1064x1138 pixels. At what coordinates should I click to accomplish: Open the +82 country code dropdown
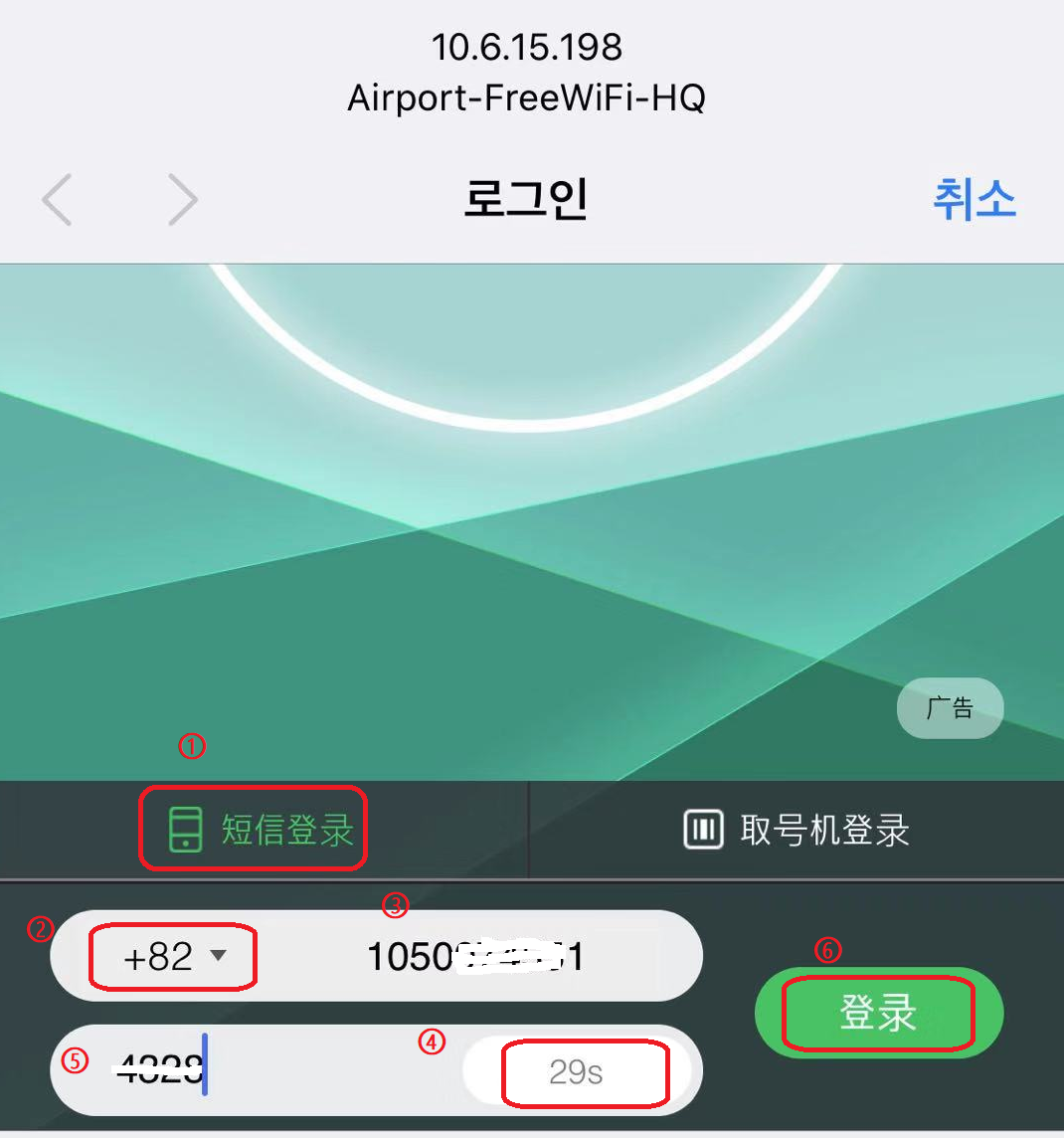click(174, 956)
